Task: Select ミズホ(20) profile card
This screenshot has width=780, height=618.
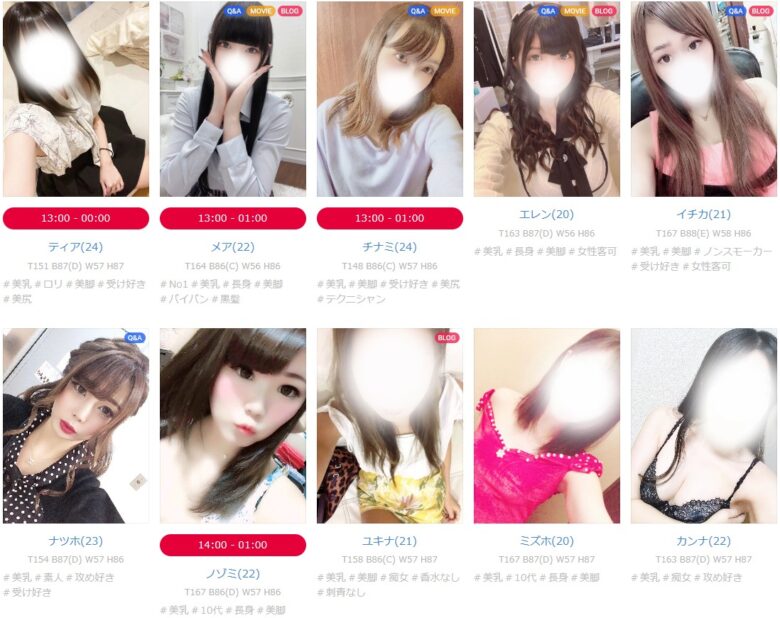Action: click(547, 425)
